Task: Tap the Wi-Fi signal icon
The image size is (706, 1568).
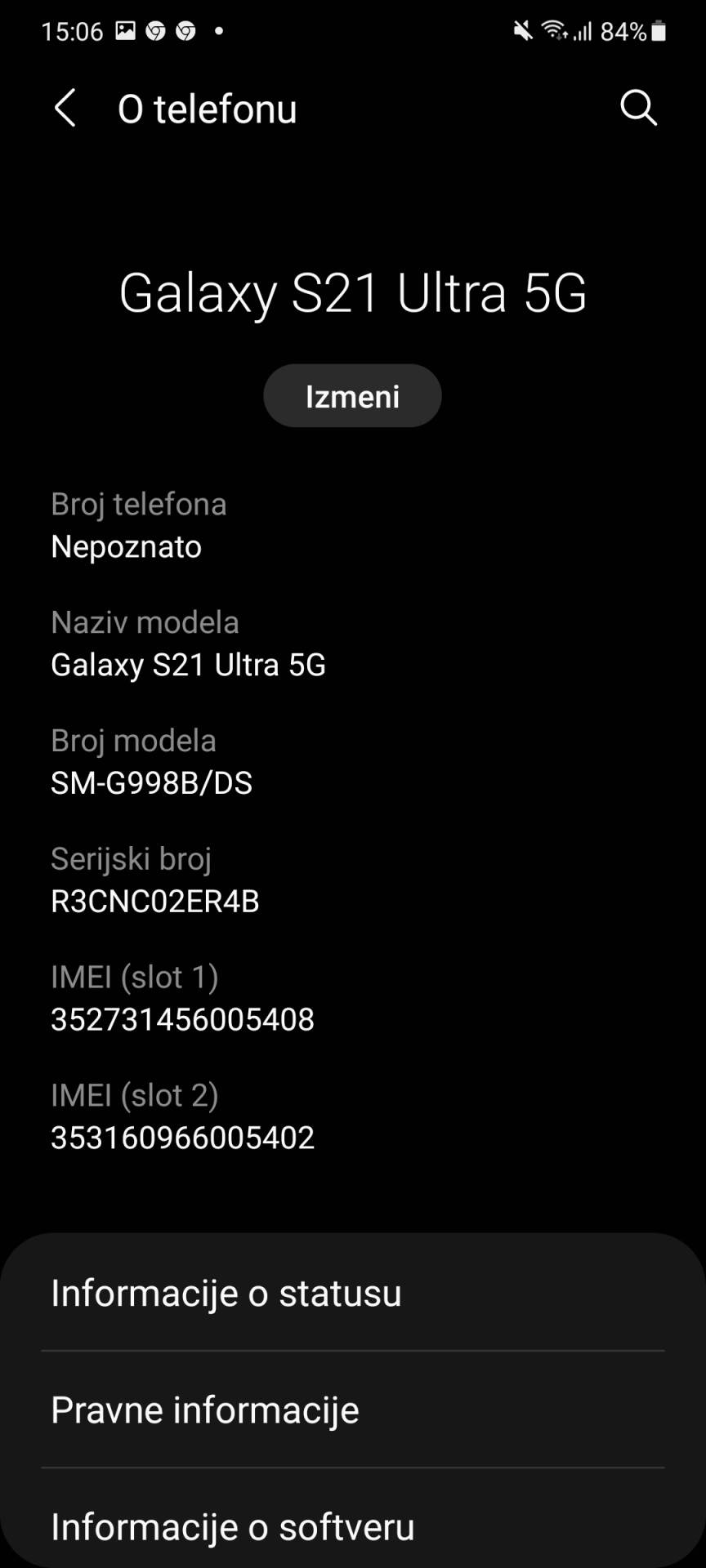Action: click(556, 31)
